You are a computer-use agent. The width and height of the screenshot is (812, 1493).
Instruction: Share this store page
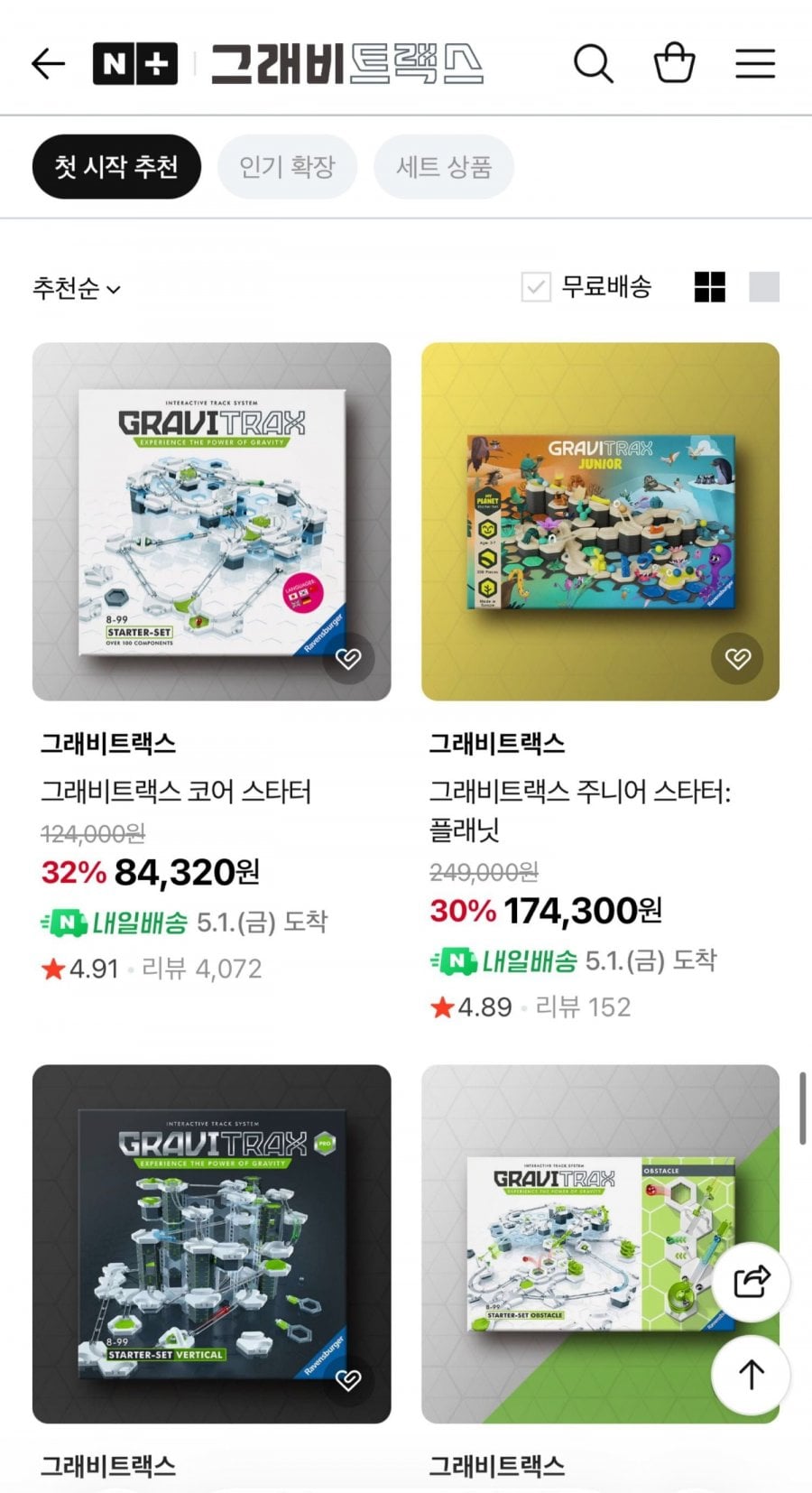tap(751, 1282)
